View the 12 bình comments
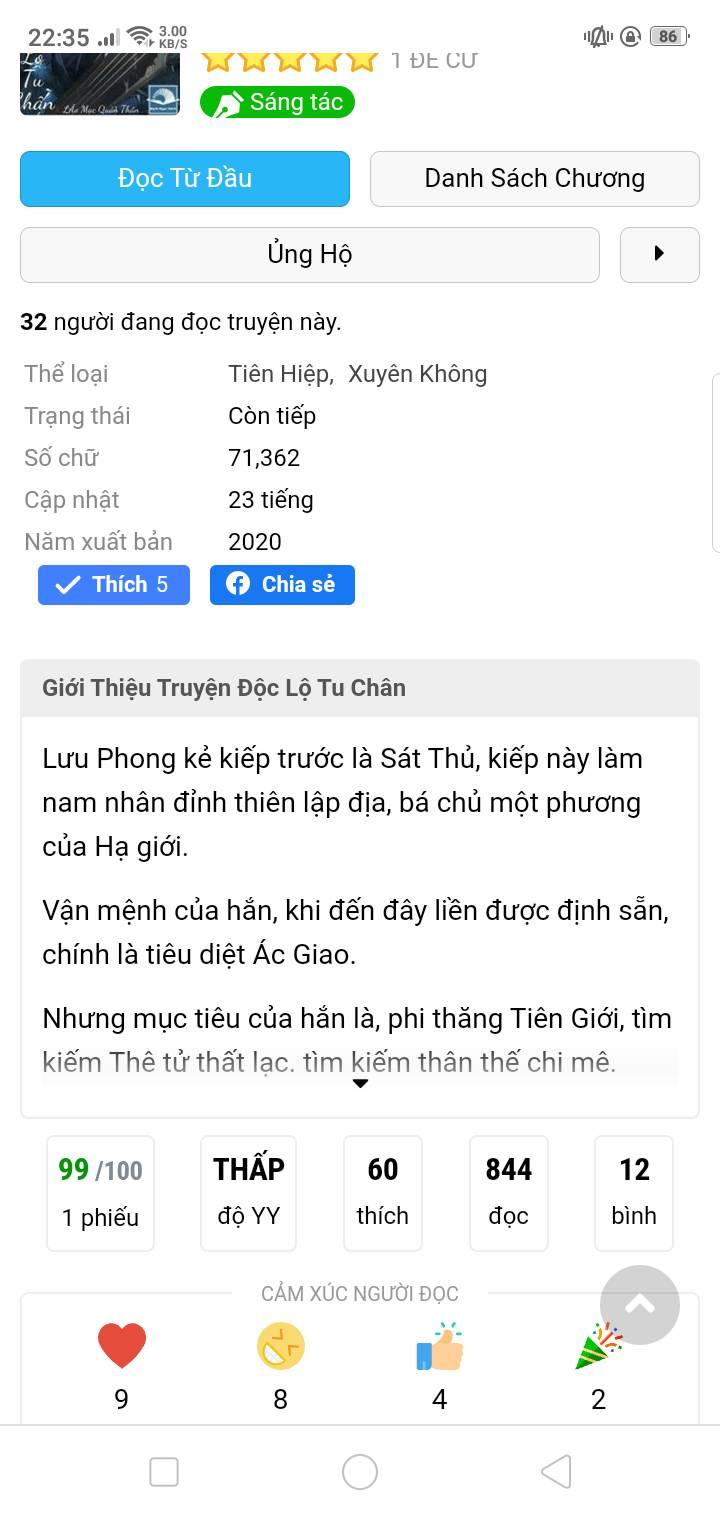 634,1193
